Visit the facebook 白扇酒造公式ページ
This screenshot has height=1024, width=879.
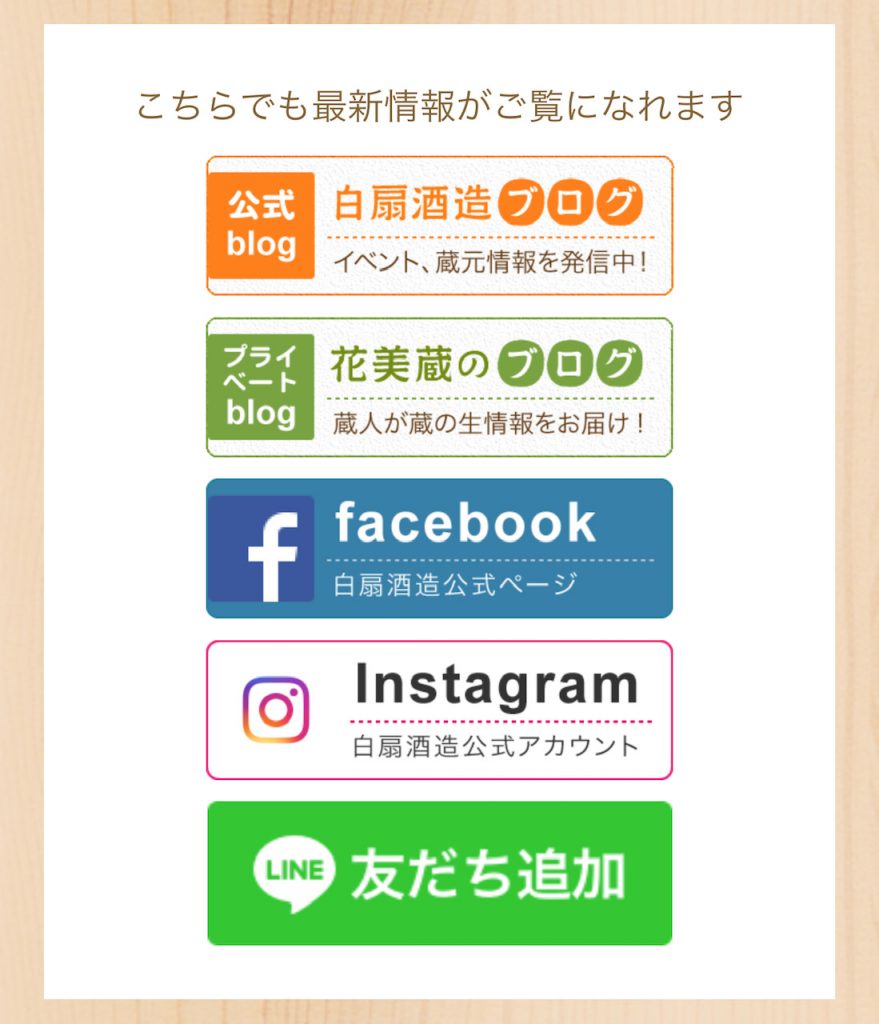pos(439,549)
